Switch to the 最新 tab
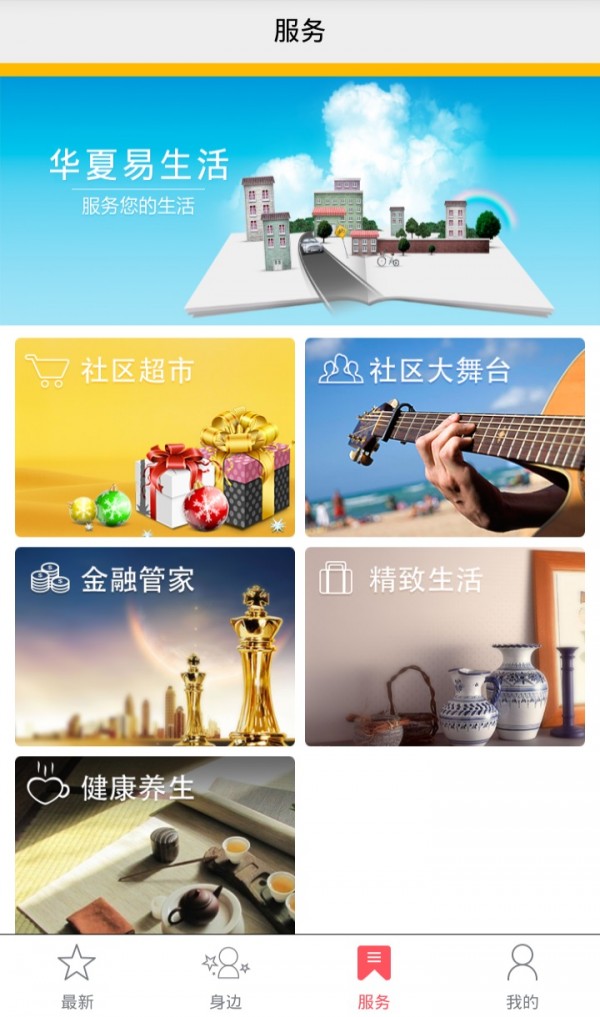This screenshot has width=600, height=1017. (76, 977)
